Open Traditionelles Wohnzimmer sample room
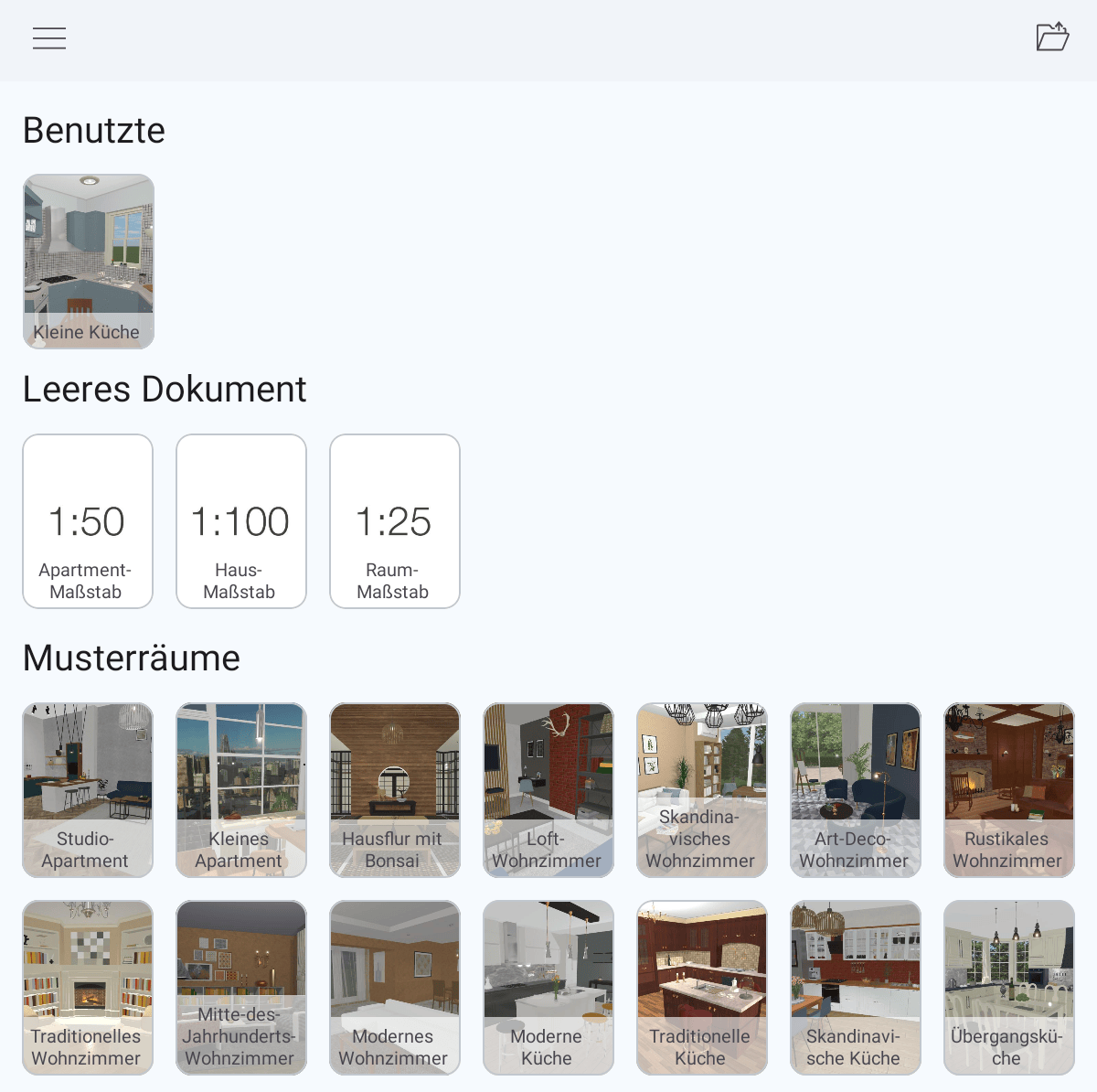This screenshot has height=1092, width=1097. (88, 988)
